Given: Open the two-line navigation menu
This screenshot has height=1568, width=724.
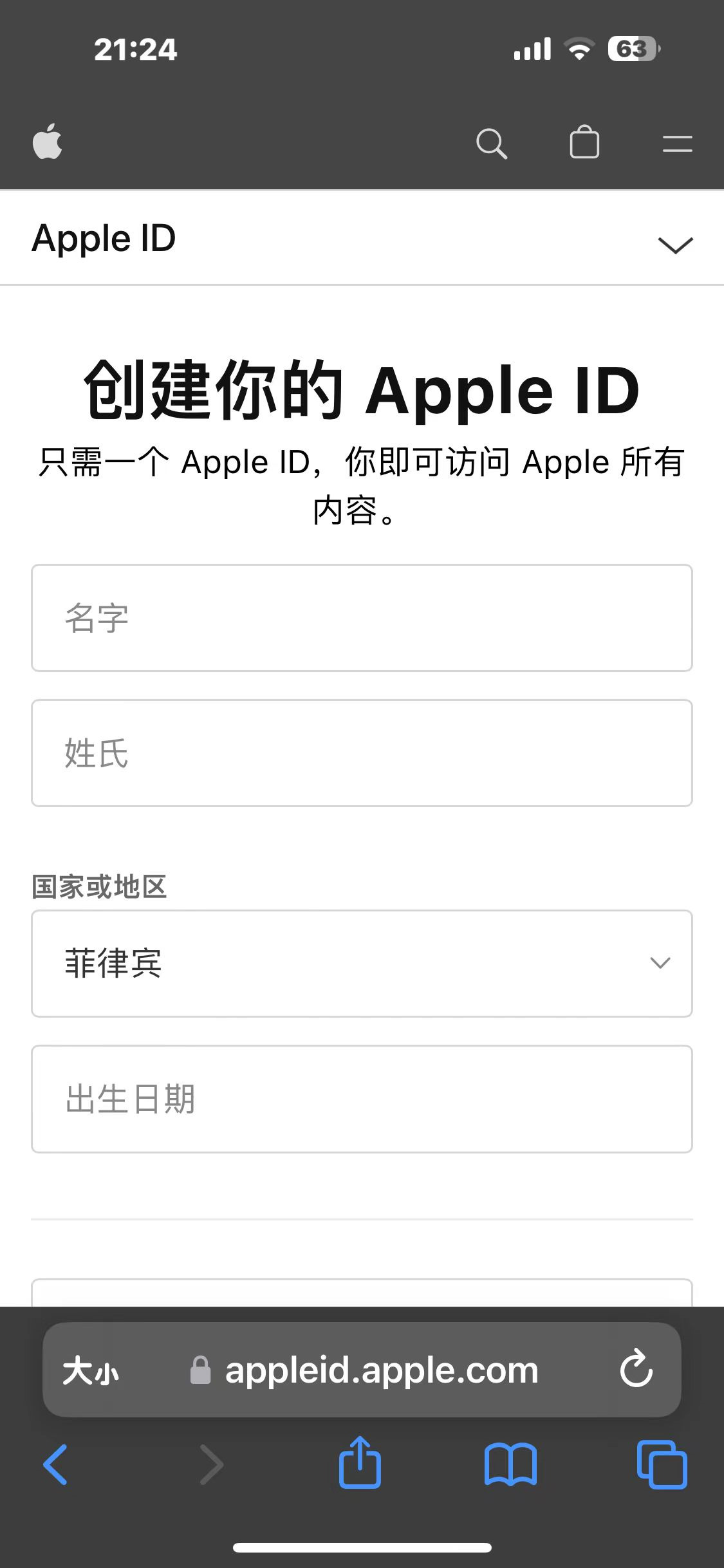Looking at the screenshot, I should (678, 144).
